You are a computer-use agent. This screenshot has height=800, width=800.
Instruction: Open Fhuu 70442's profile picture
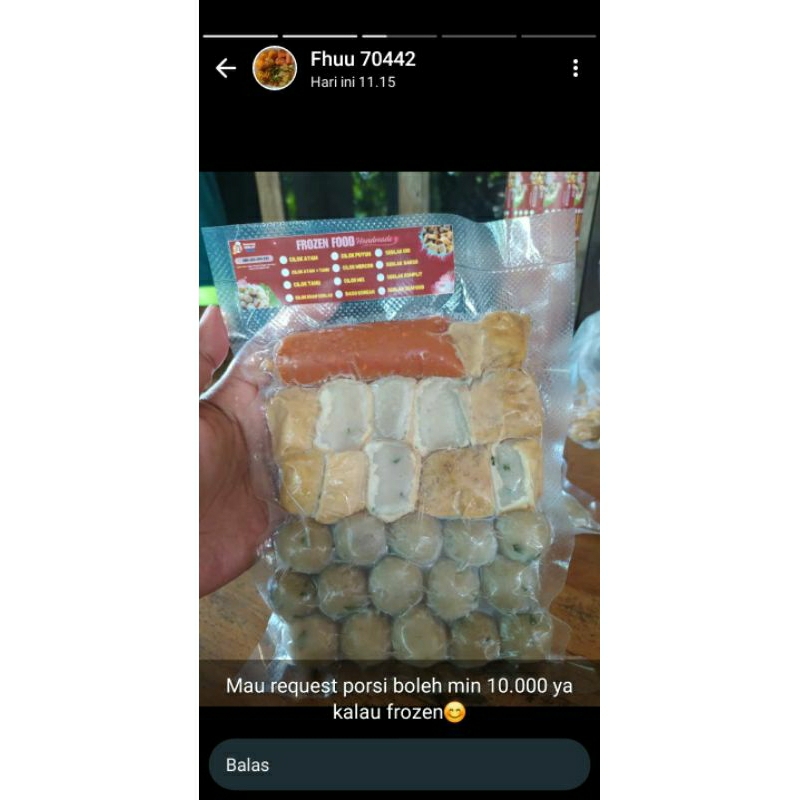274,68
